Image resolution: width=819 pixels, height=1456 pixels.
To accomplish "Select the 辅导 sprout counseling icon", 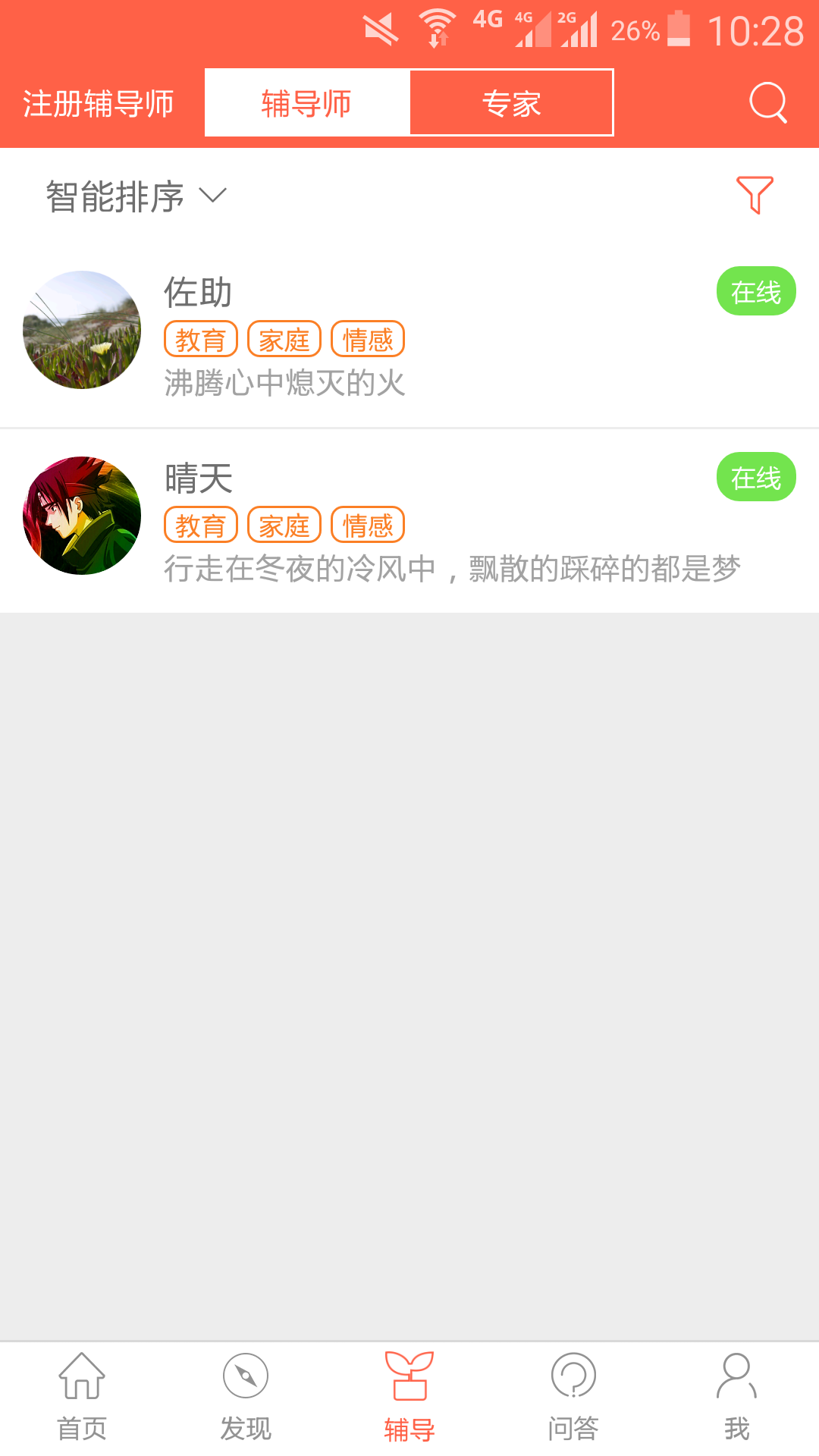I will 409,1376.
